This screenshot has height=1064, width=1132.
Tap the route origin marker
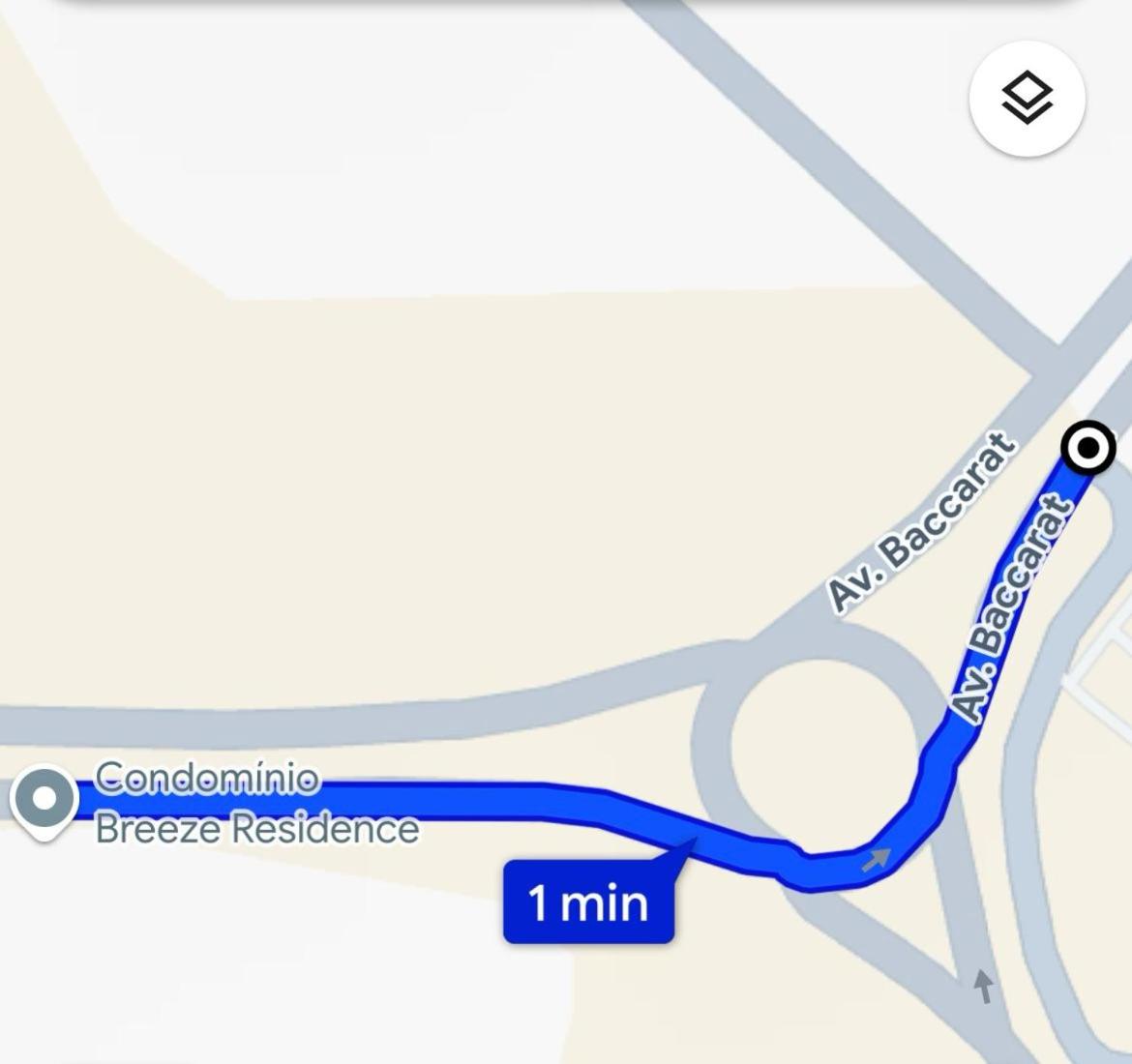point(1088,448)
